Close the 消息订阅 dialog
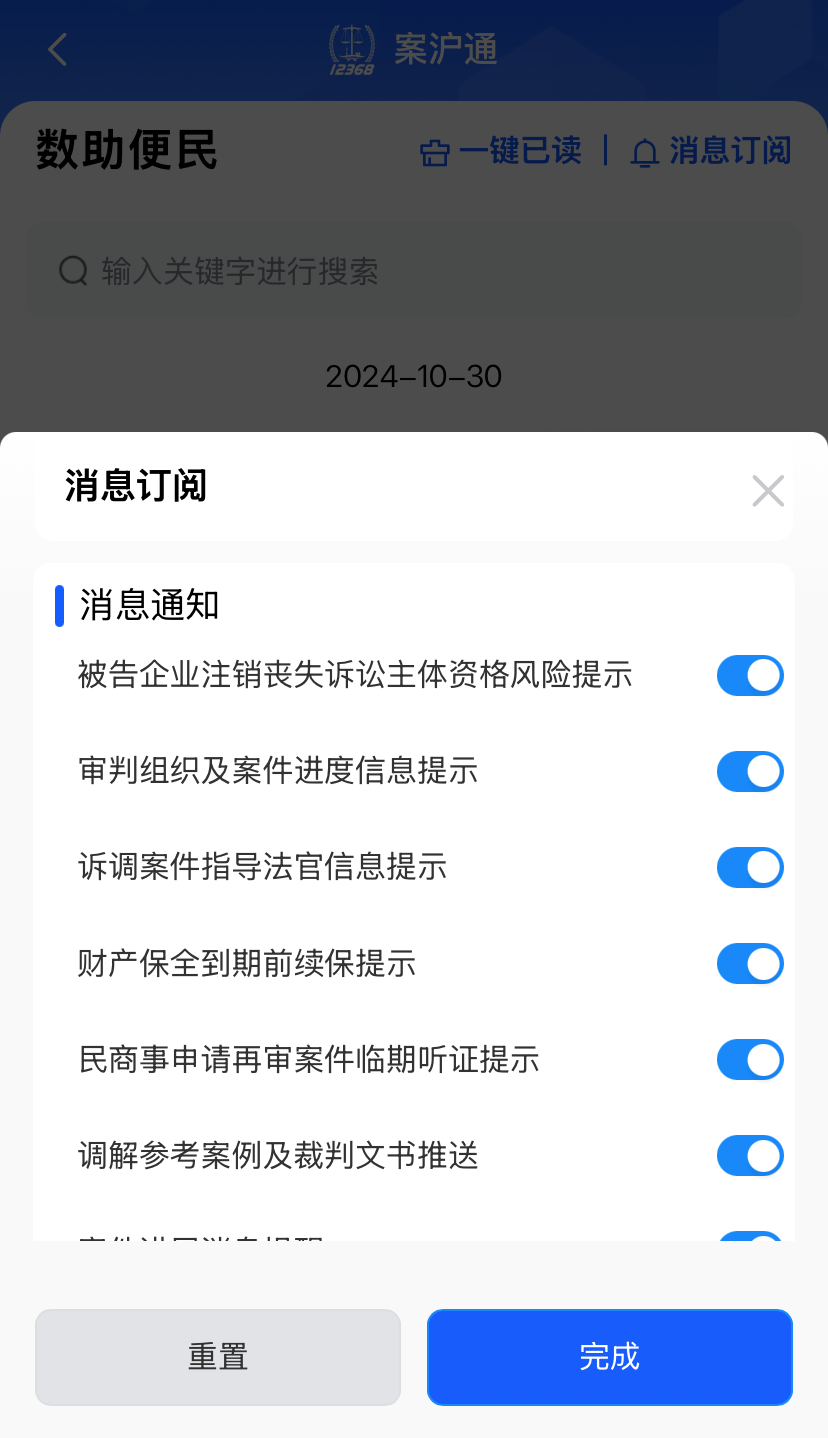828x1438 pixels. click(767, 491)
